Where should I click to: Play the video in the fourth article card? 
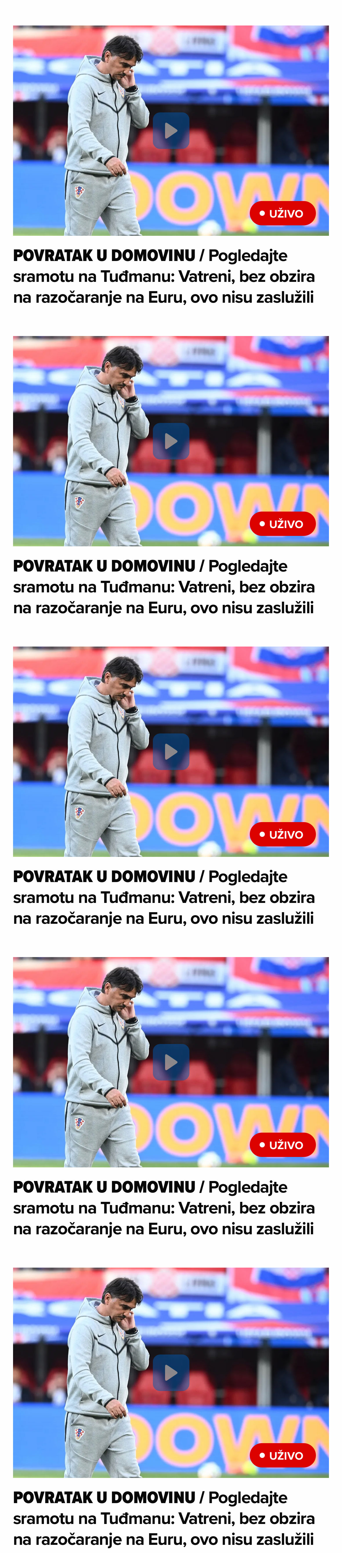coord(171,1062)
